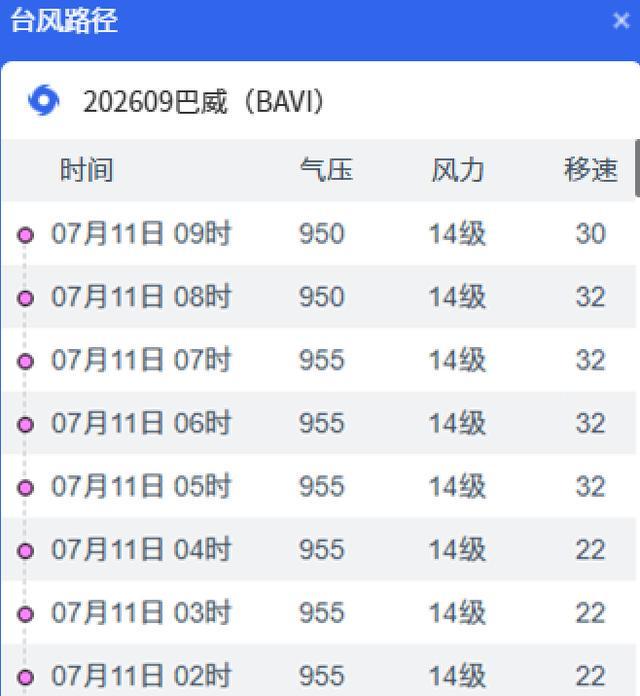Open the 07月11日 03时 record
640x696 pixels.
pos(318,613)
